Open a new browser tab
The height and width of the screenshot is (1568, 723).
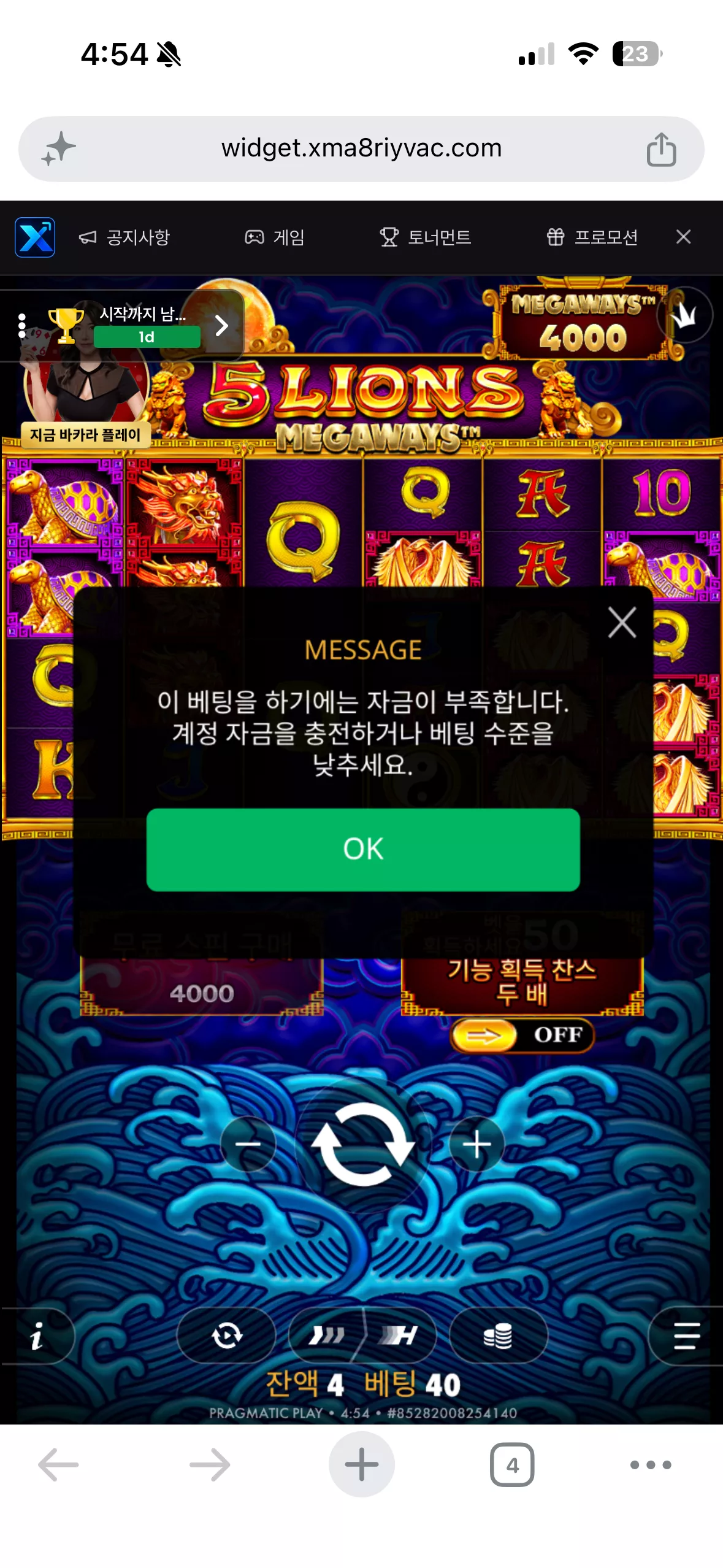(x=361, y=1464)
